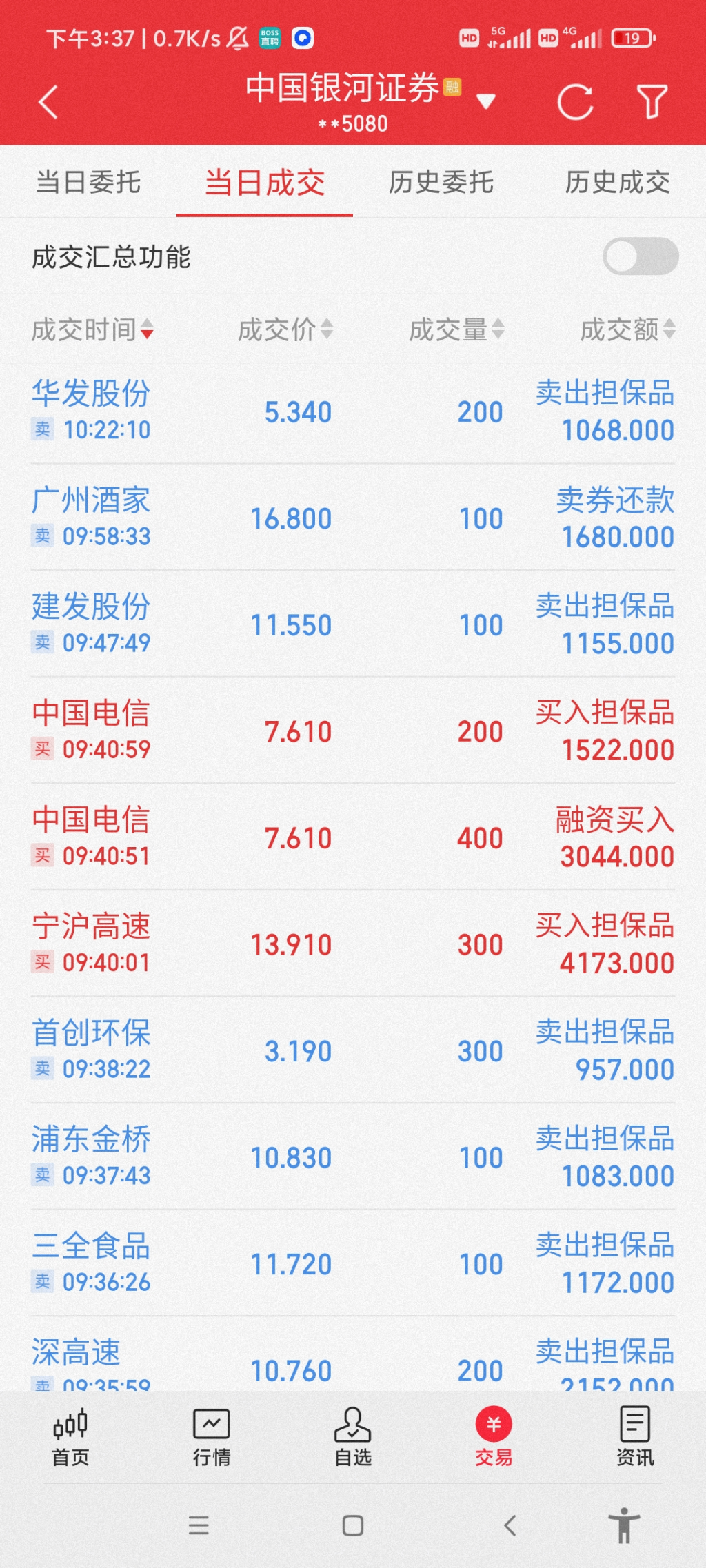Go to the 首页 tab
Image resolution: width=706 pixels, height=1568 pixels.
(x=70, y=1438)
